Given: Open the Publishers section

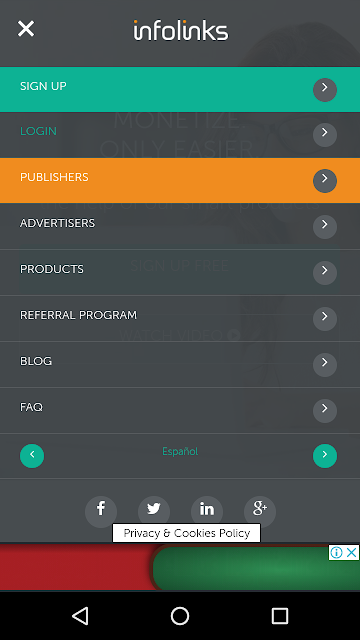Looking at the screenshot, I should coord(180,180).
